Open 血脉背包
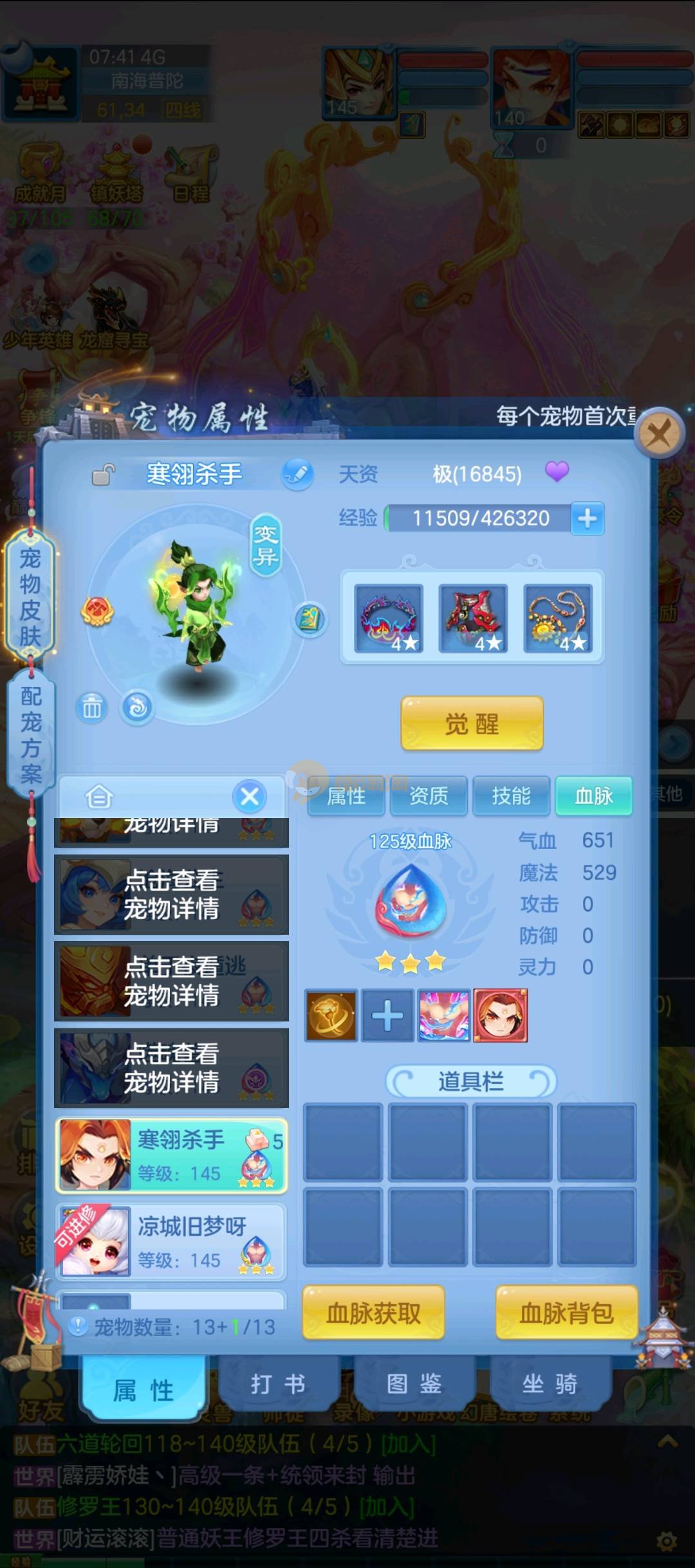 pyautogui.click(x=566, y=1313)
